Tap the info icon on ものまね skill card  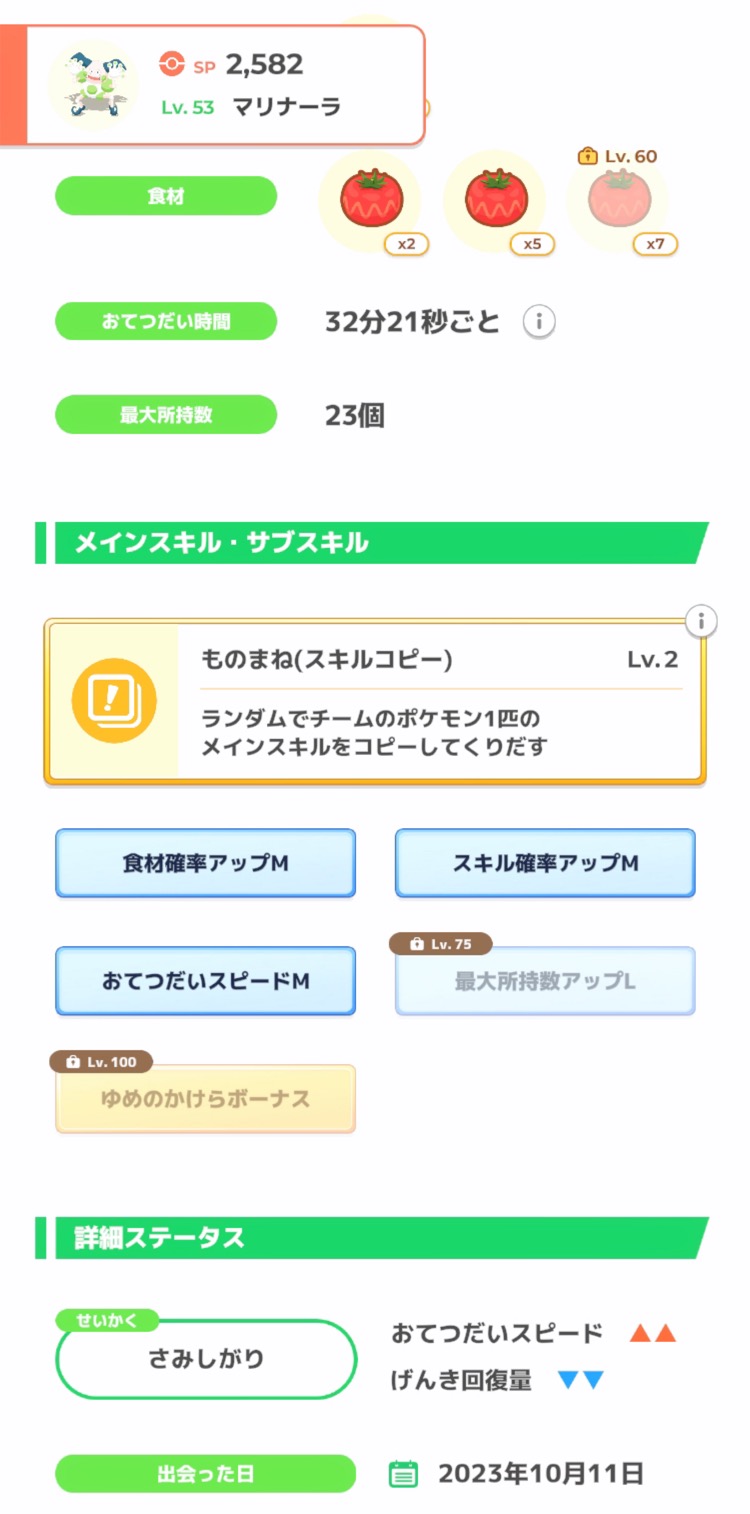(x=702, y=621)
